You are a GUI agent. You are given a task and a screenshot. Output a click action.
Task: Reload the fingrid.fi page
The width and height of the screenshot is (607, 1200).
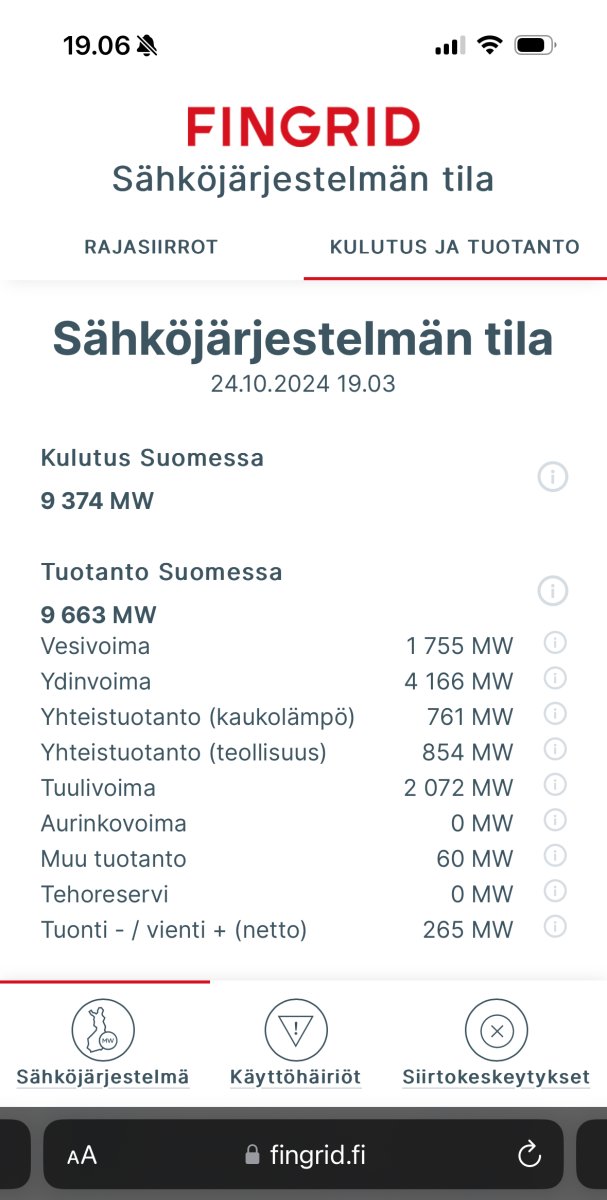coord(529,1156)
